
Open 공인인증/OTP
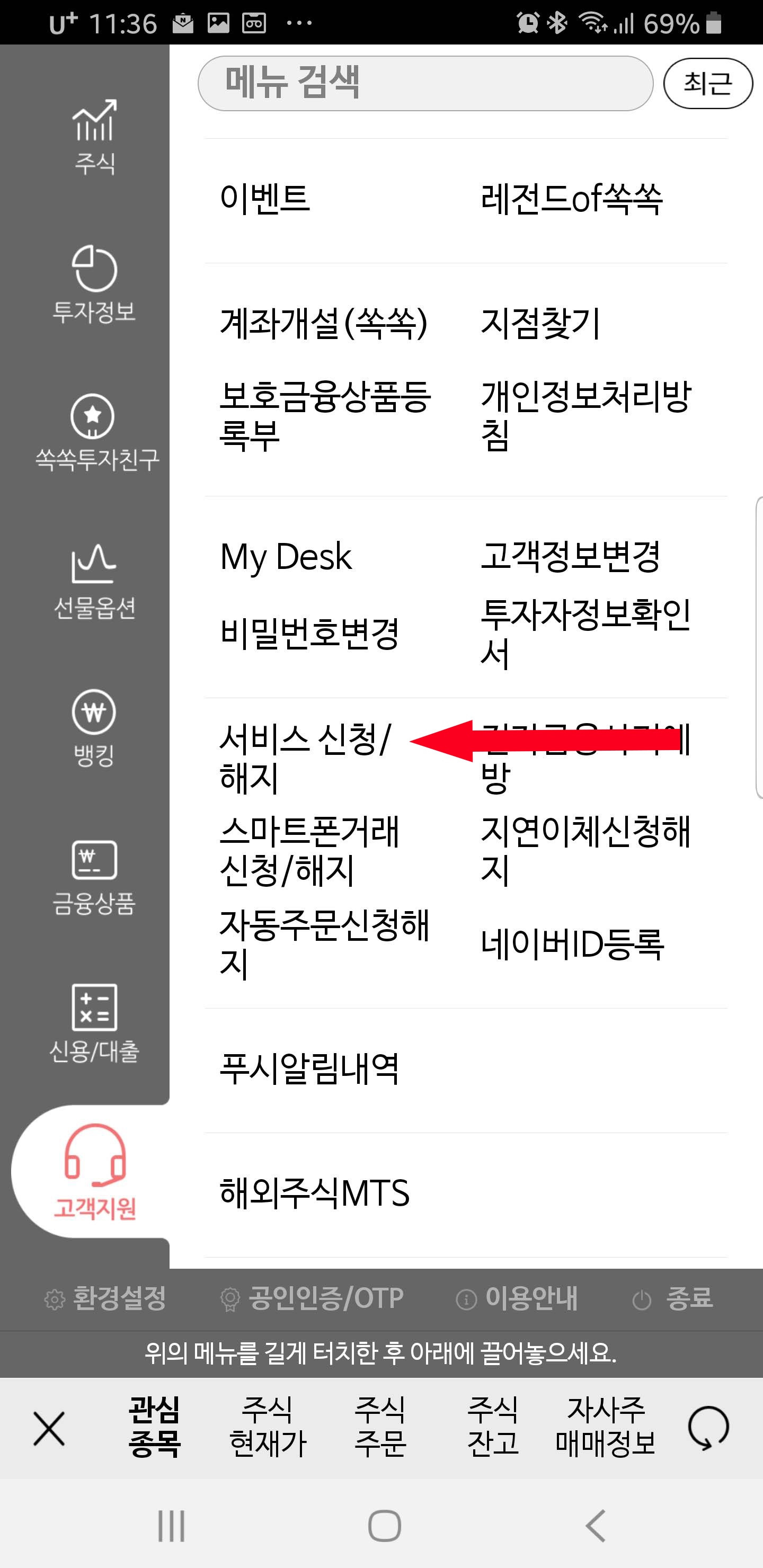pos(311,1298)
